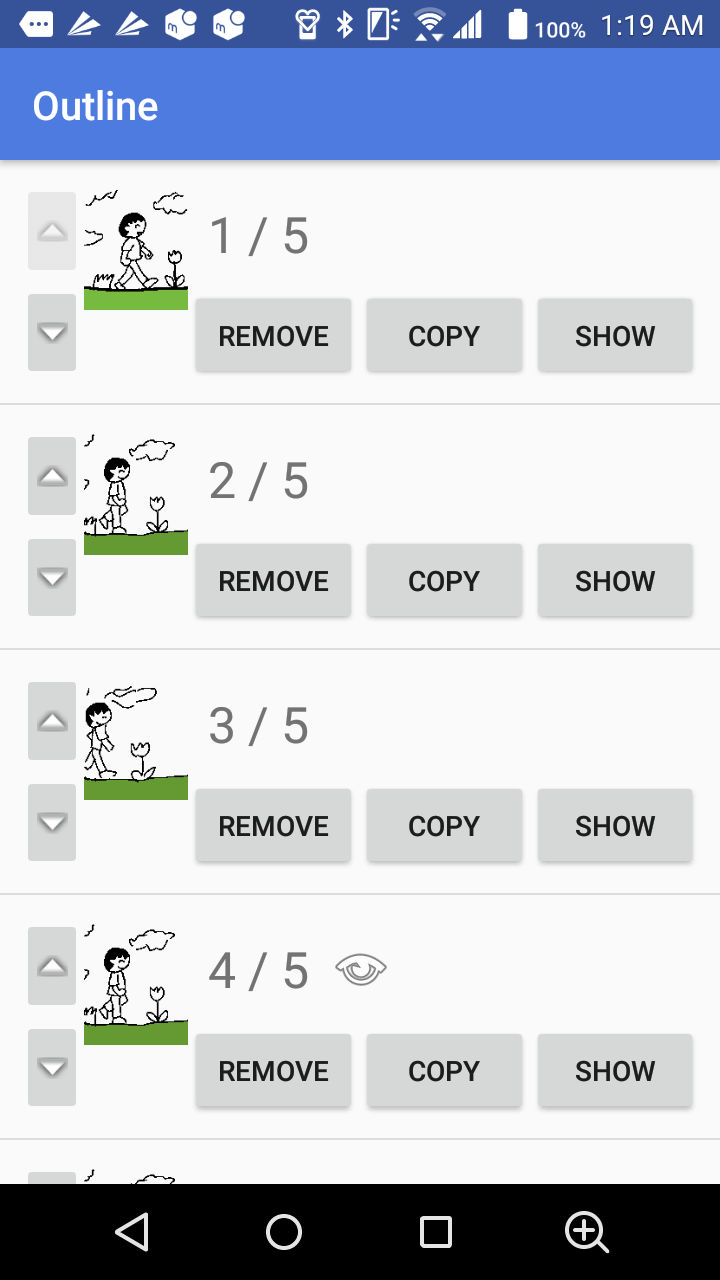Copy frame 4 / 5
Image resolution: width=720 pixels, height=1280 pixels.
[x=444, y=1071]
